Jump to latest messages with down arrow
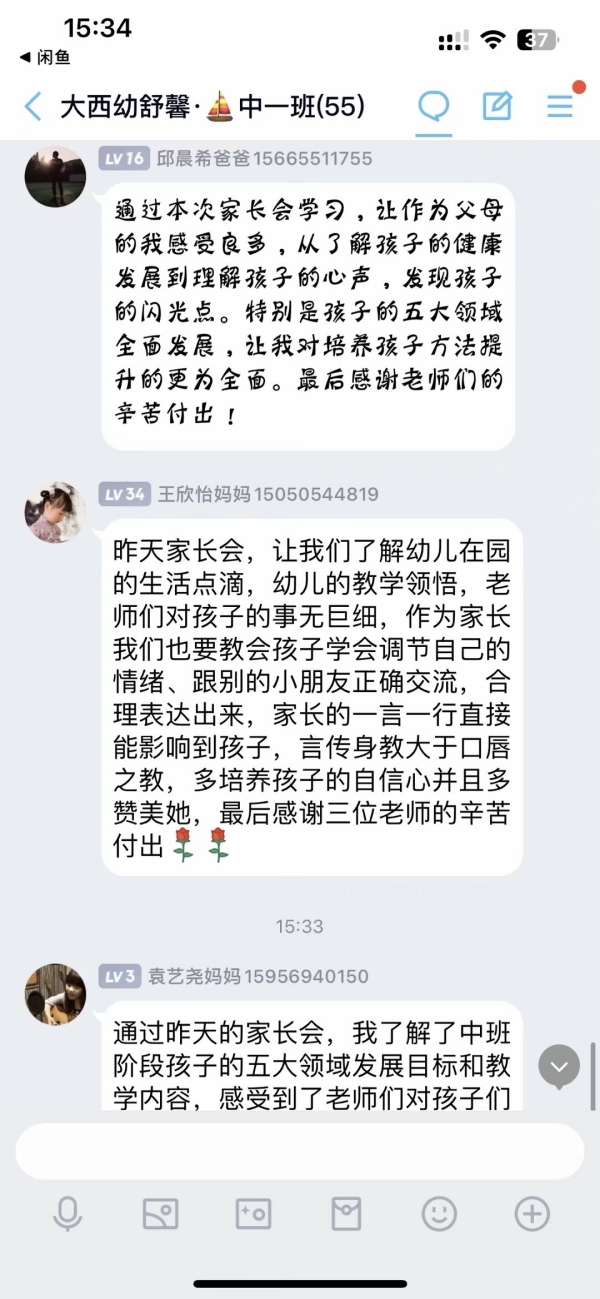600x1299 pixels. pyautogui.click(x=559, y=1066)
